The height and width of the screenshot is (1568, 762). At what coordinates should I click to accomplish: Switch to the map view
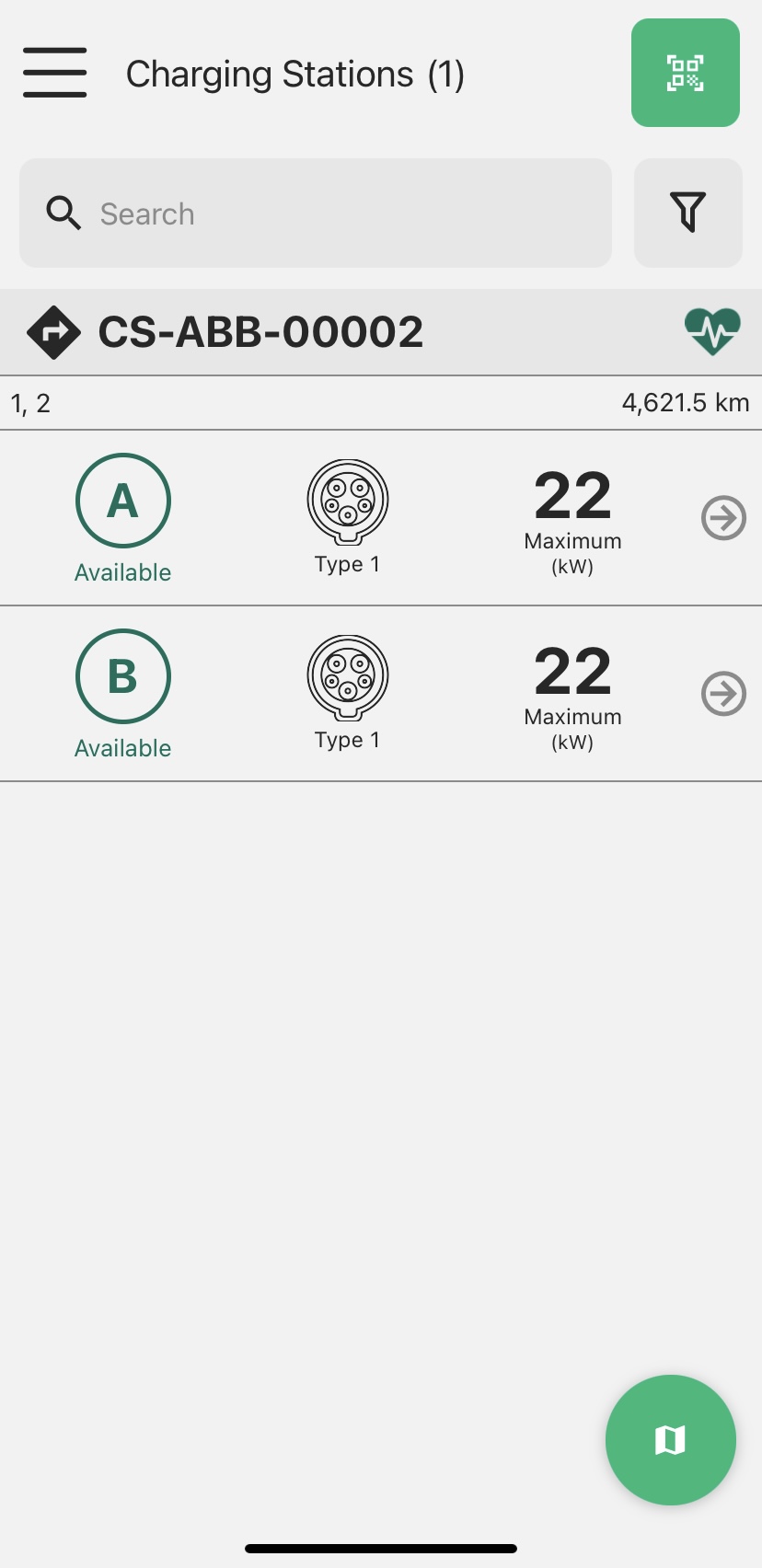click(670, 1439)
